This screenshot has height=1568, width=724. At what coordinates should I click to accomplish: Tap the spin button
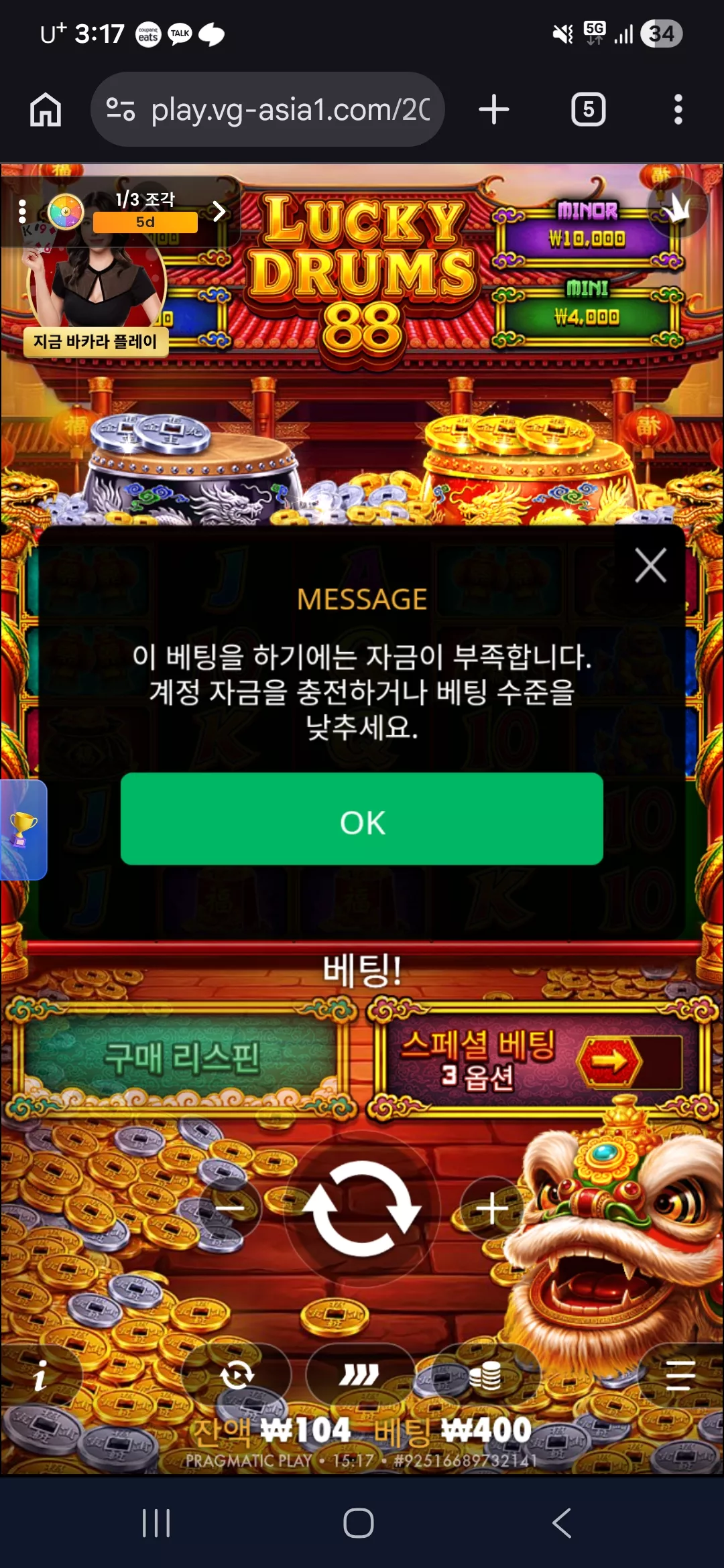pos(362,1208)
